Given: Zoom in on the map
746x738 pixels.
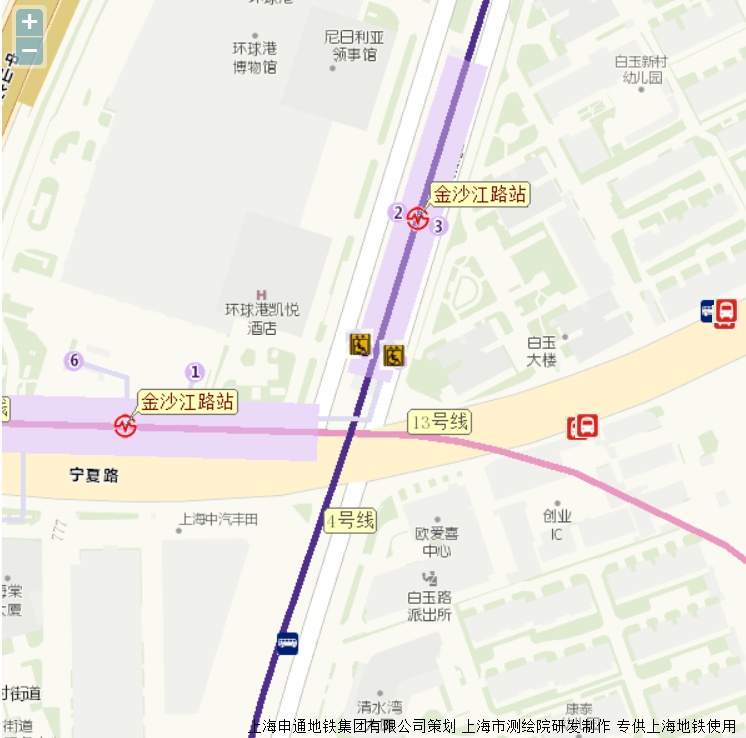Looking at the screenshot, I should pos(29,22).
